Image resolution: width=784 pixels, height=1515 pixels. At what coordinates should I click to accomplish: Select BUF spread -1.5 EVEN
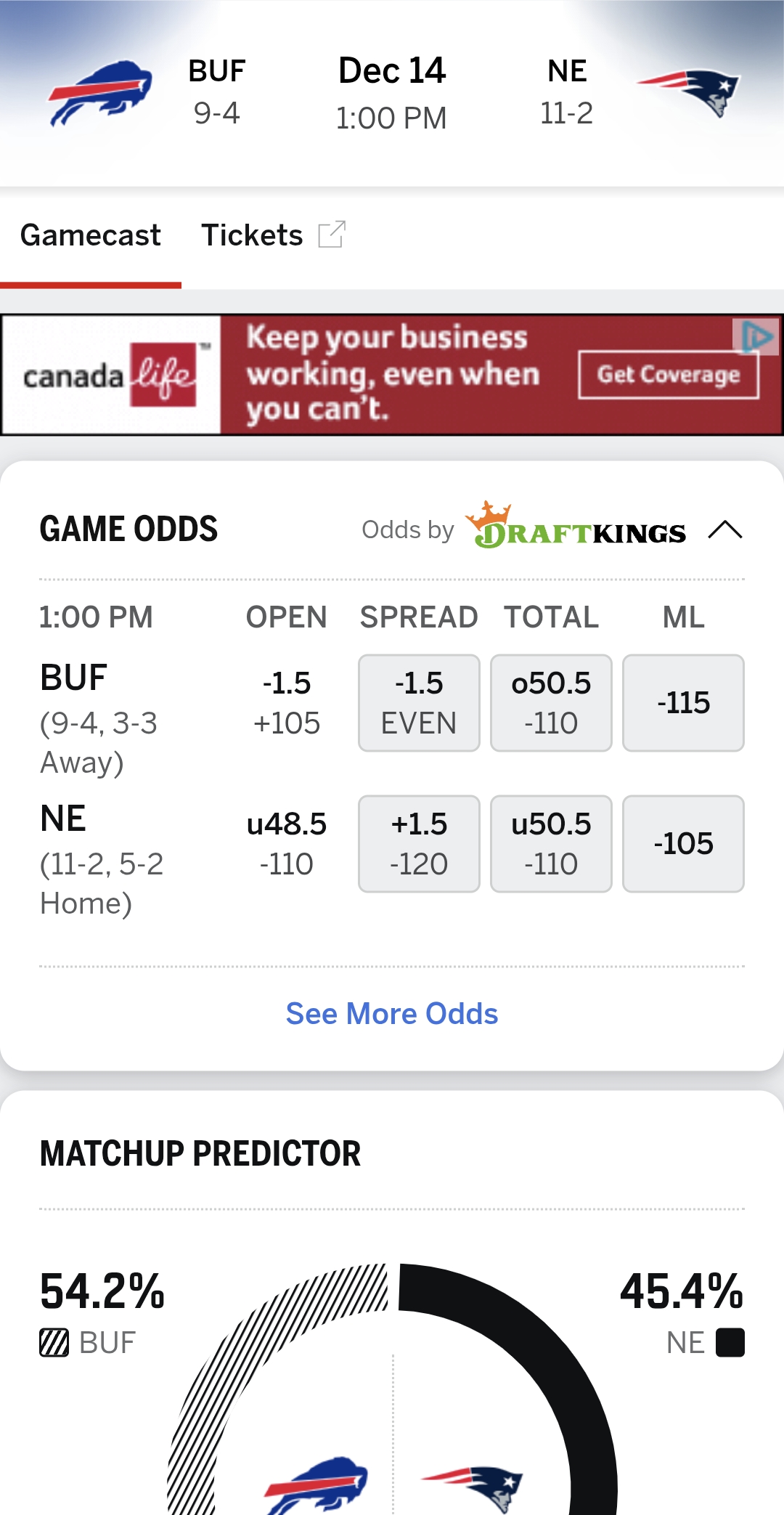[x=419, y=702]
